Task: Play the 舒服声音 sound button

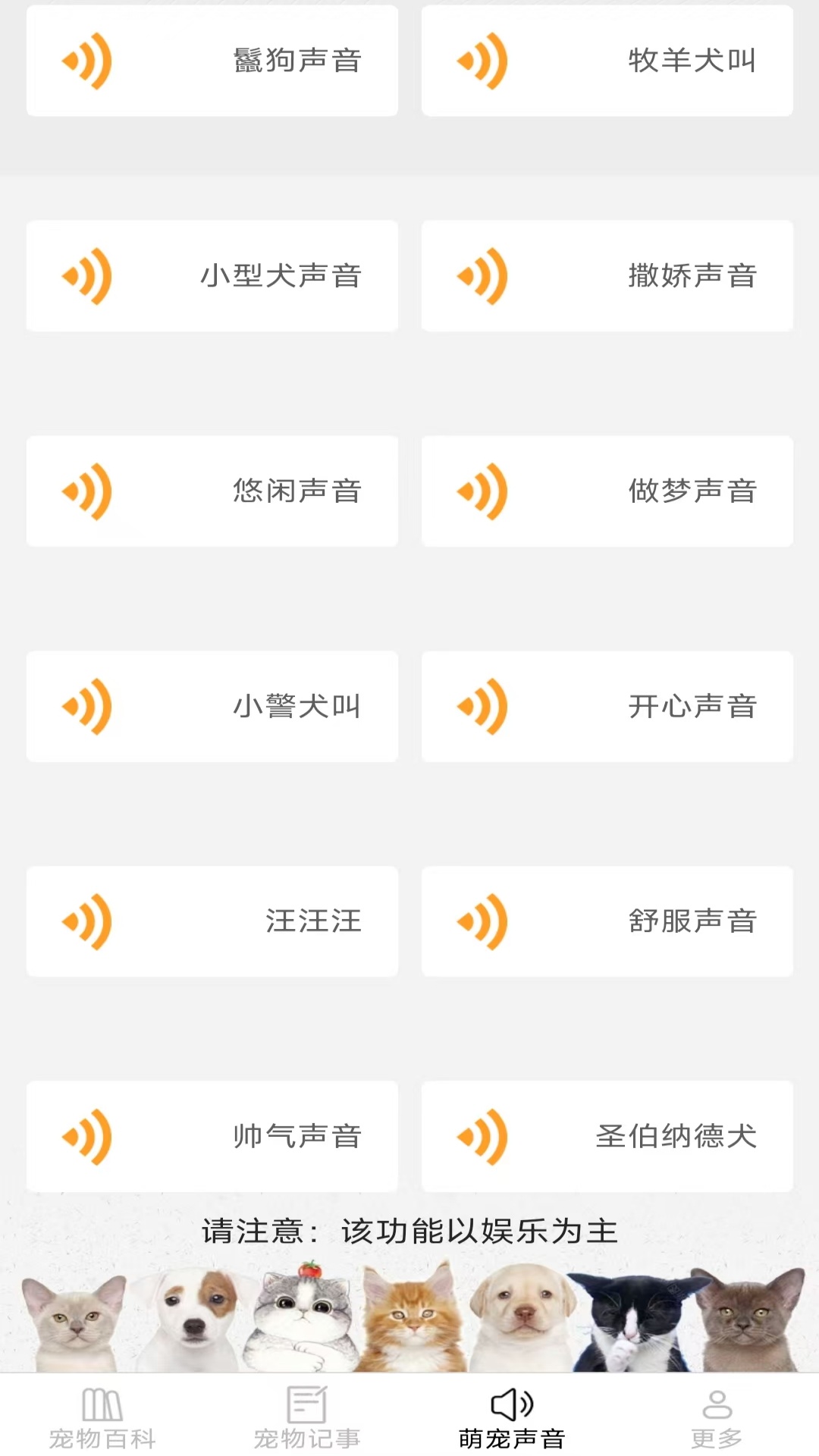Action: (x=484, y=921)
